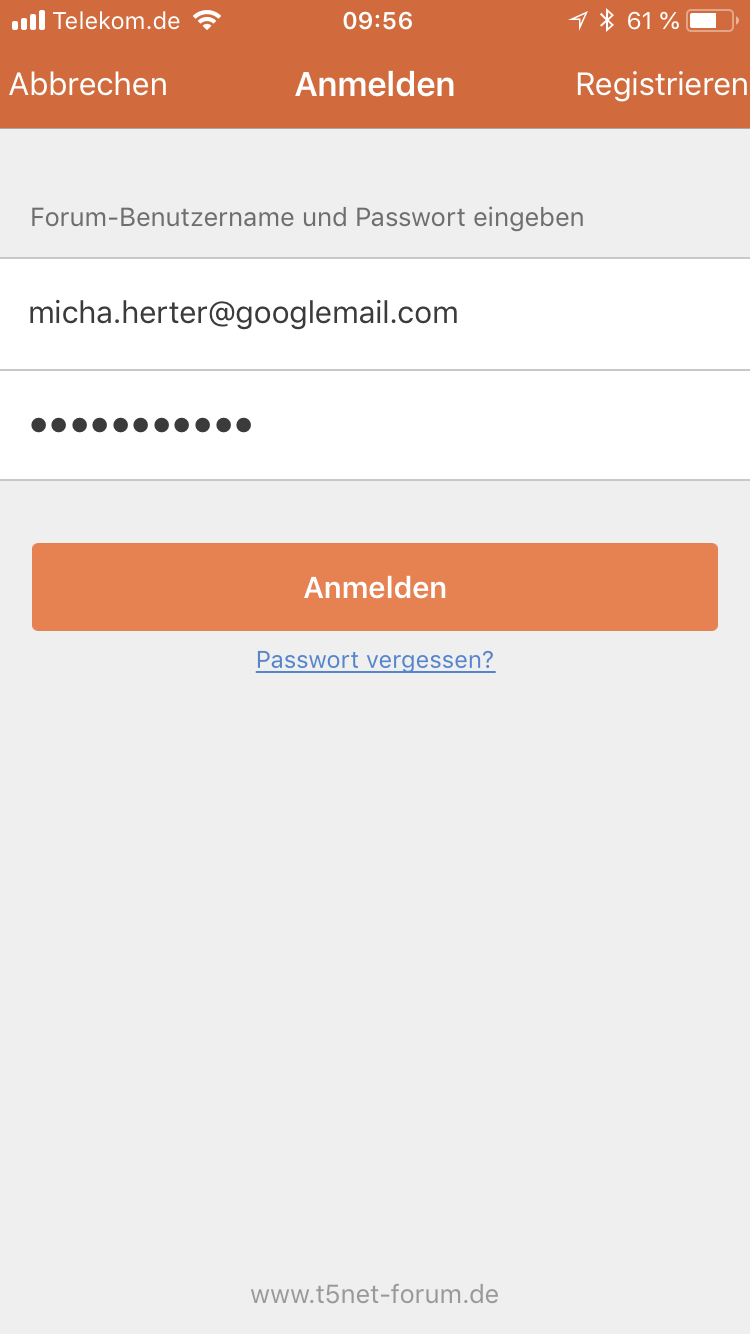Edit the username email field
The width and height of the screenshot is (750, 1334).
coord(375,314)
